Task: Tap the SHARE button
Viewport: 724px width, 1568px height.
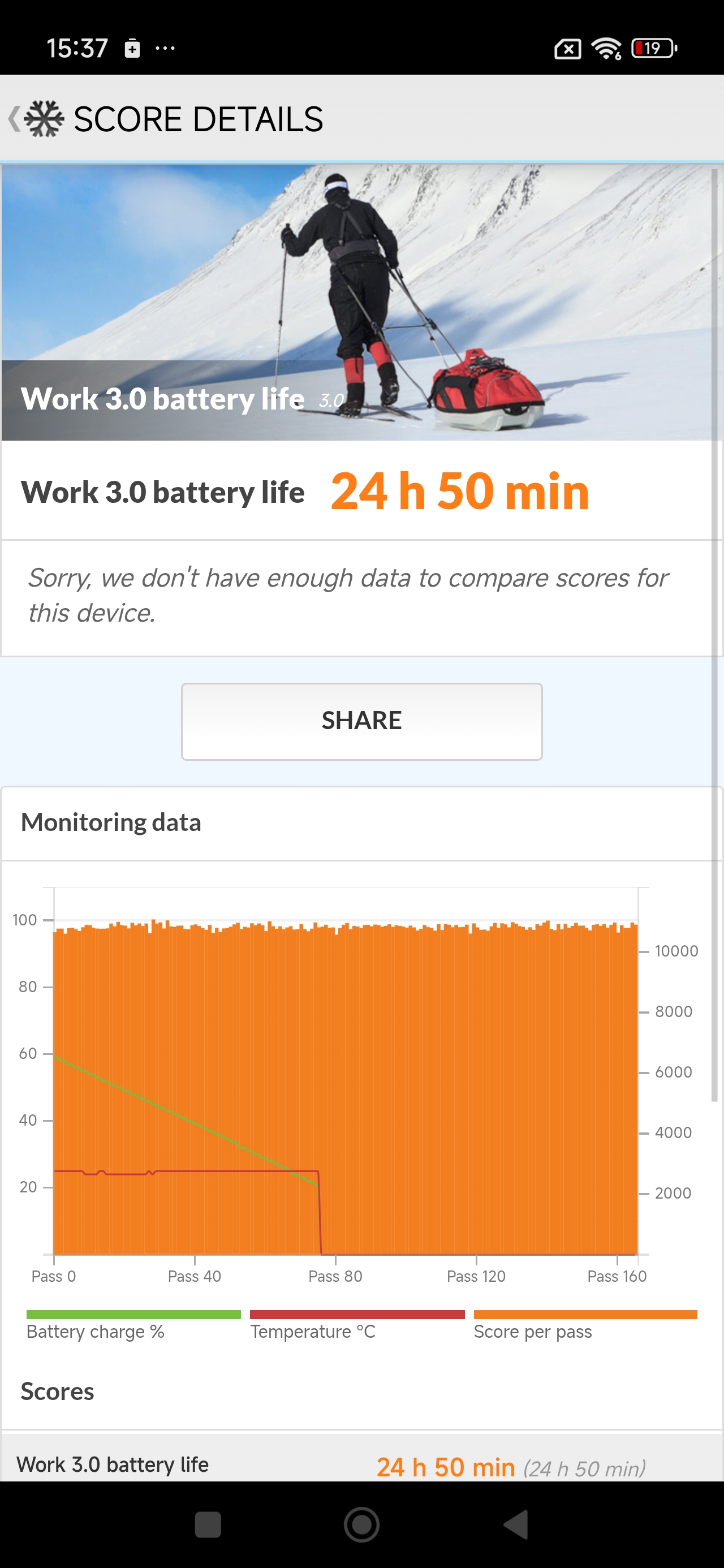Action: (x=361, y=721)
